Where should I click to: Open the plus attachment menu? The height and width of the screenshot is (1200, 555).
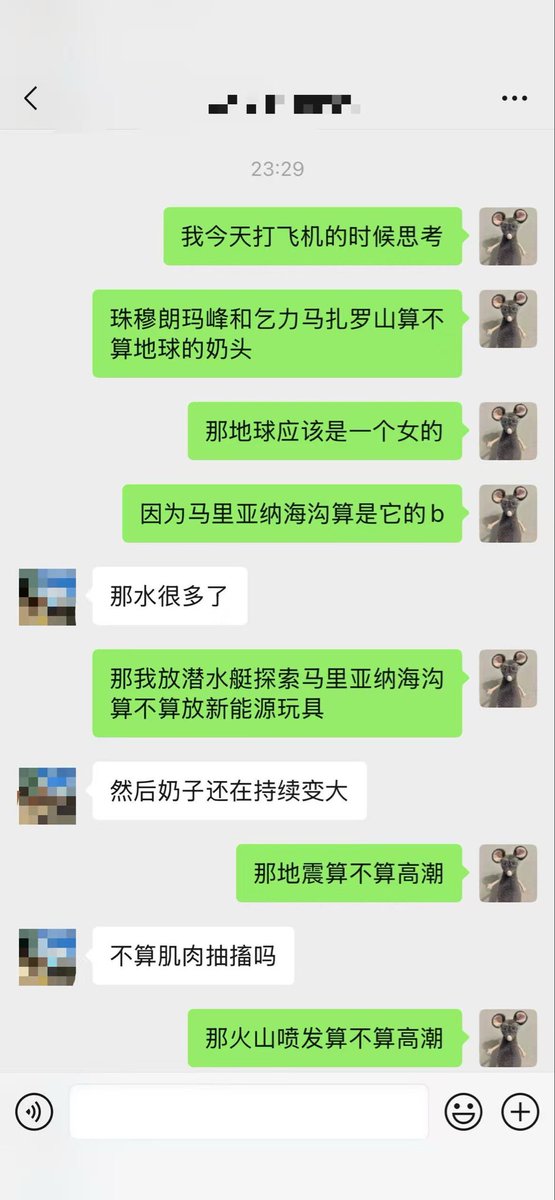(520, 1111)
